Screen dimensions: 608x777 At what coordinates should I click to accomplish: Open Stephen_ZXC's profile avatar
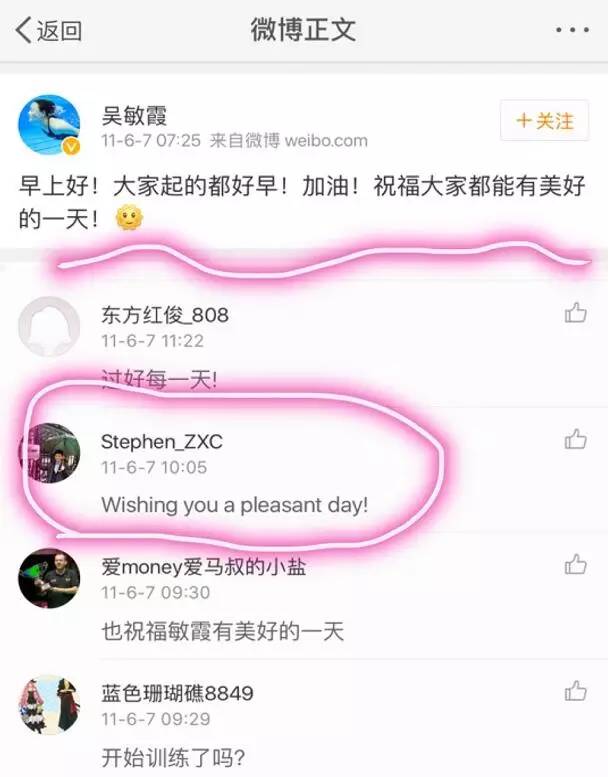click(49, 453)
